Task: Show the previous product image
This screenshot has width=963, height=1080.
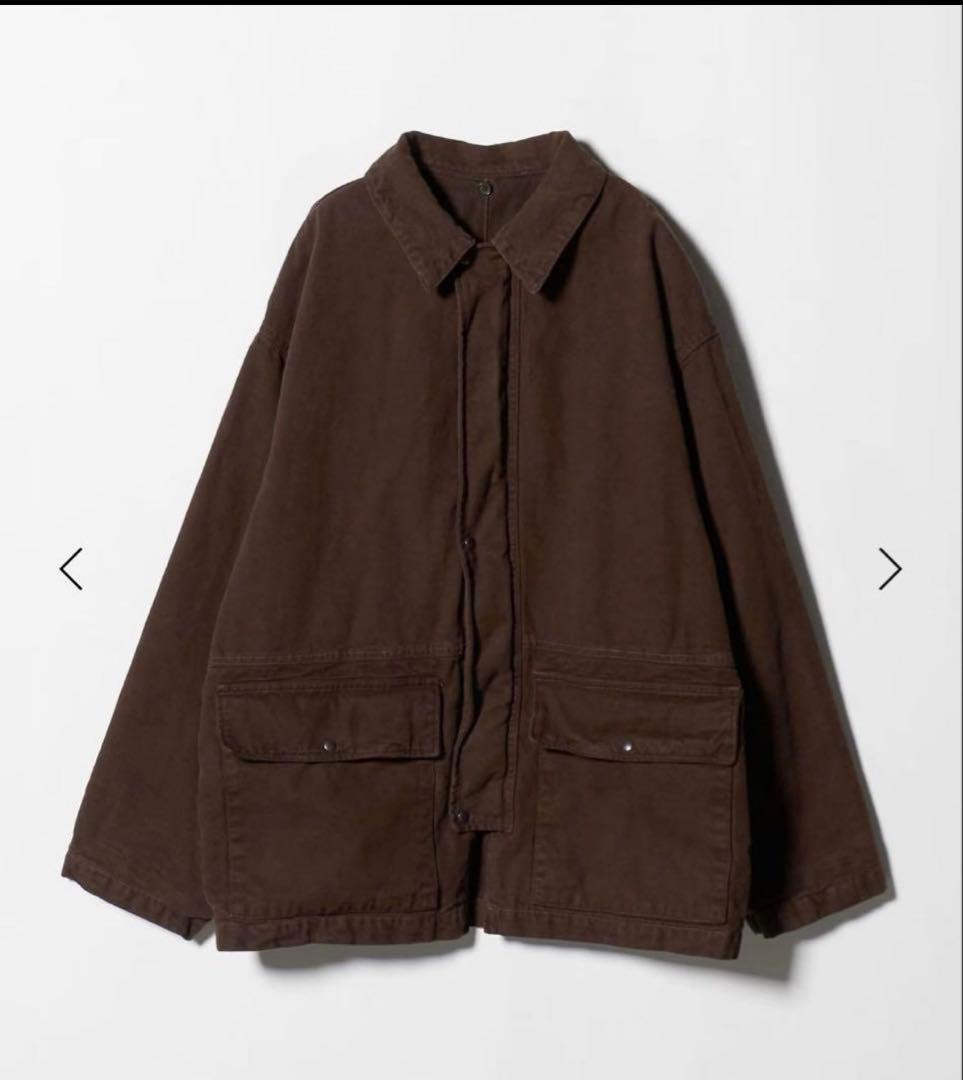Action: [71, 569]
